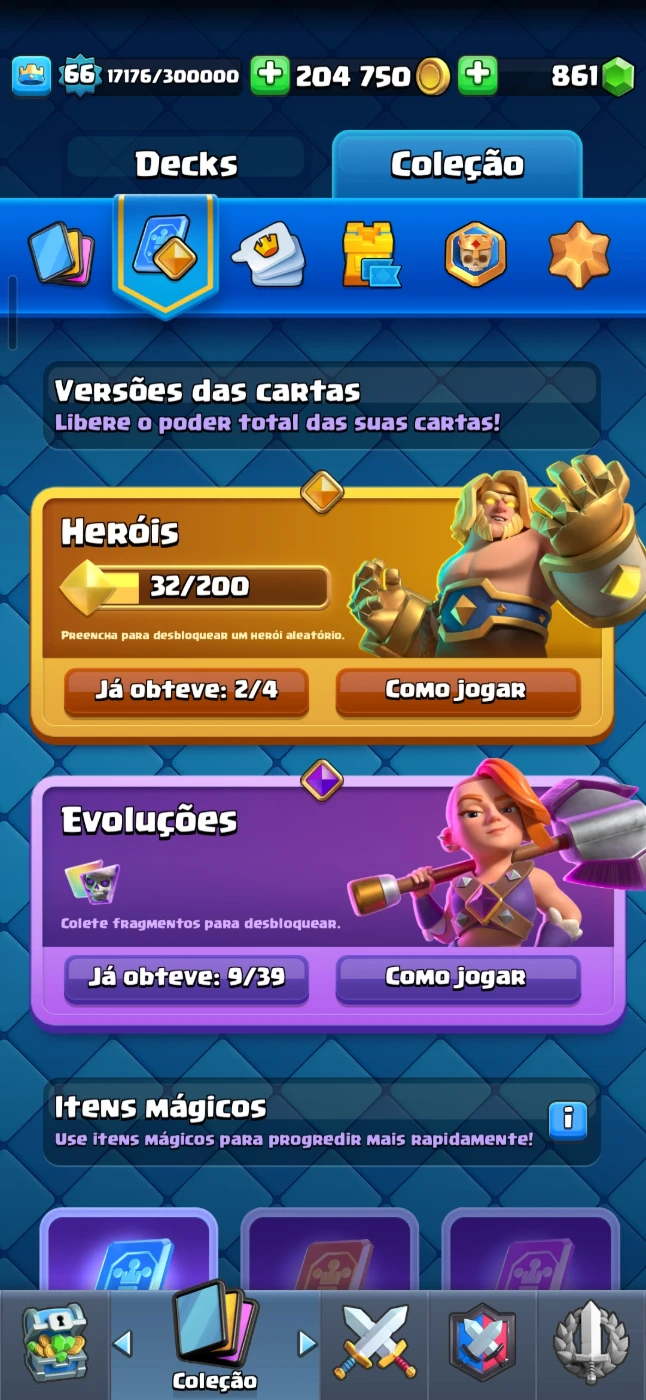The height and width of the screenshot is (1400, 646).
Task: Open the emotes collection tab
Action: [268, 254]
